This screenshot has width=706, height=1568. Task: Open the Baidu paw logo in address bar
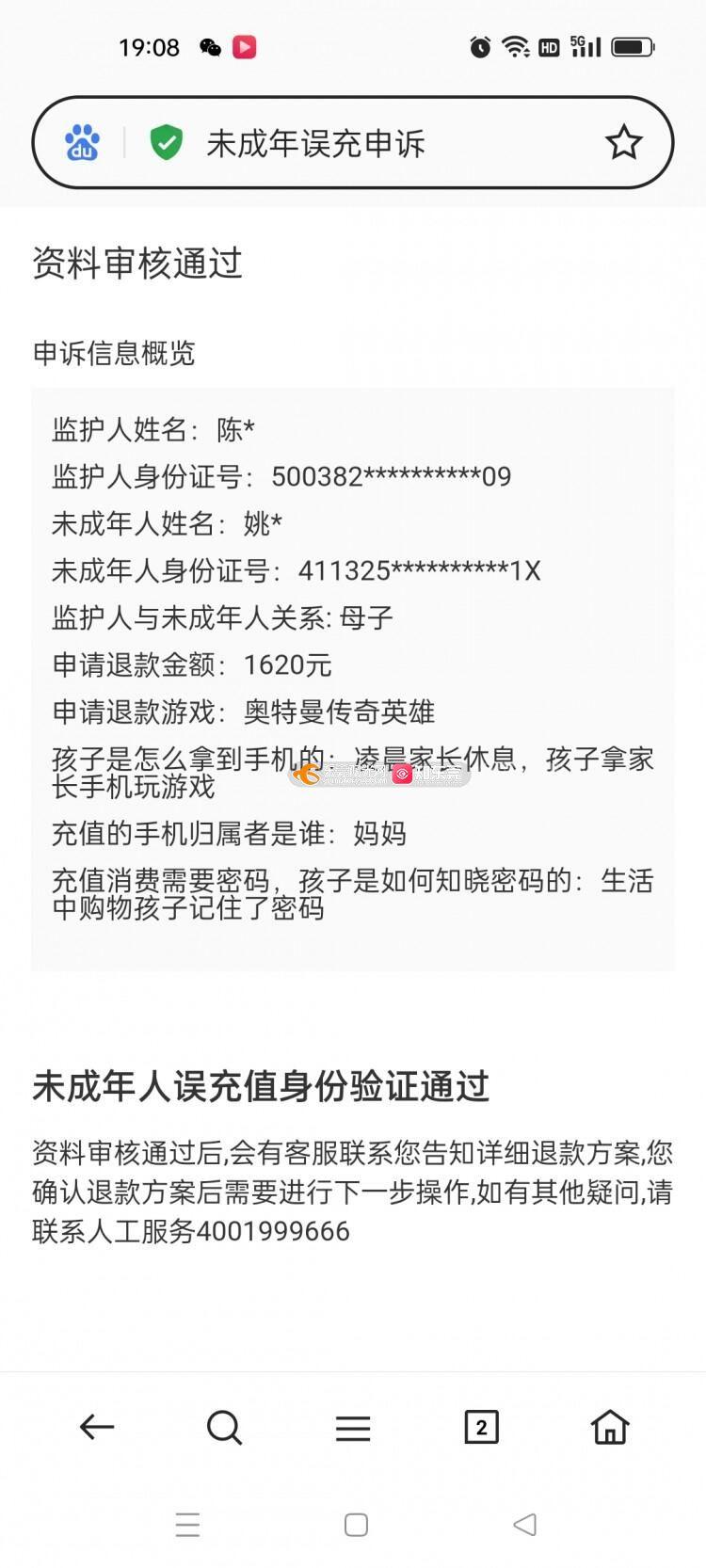pos(82,143)
